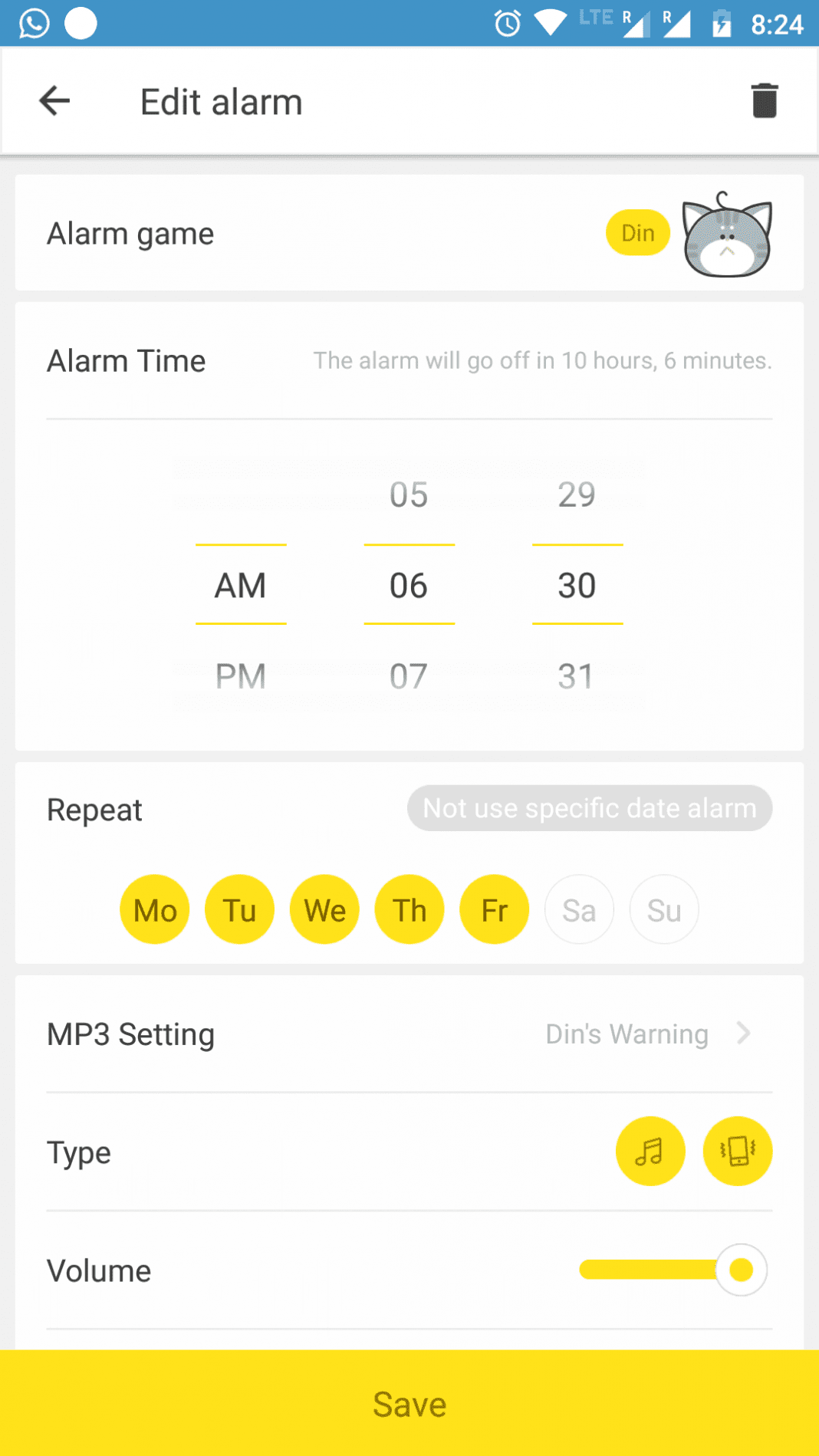Enable the Sunday repeat toggle
This screenshot has height=1456, width=819.
click(x=664, y=909)
